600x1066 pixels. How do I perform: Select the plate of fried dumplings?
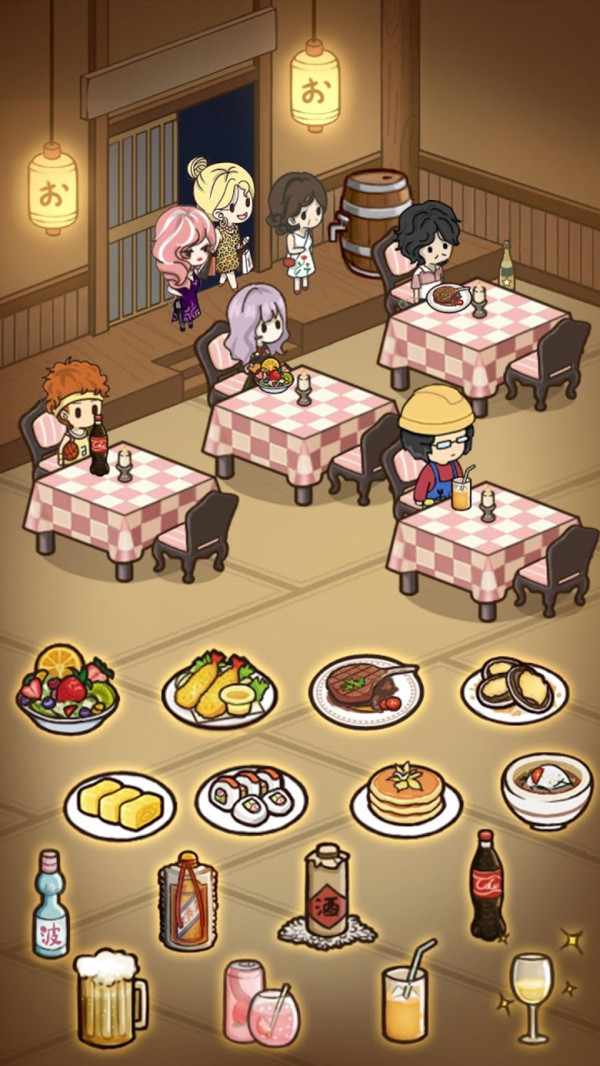[514, 687]
